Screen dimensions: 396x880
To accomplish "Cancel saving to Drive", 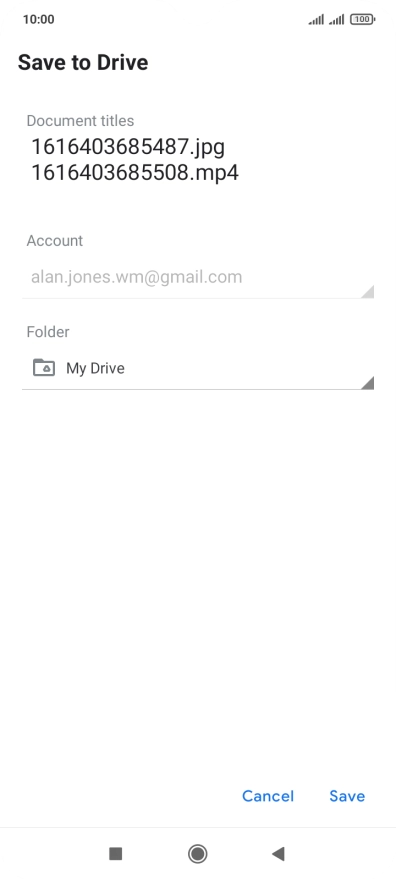I will click(268, 796).
